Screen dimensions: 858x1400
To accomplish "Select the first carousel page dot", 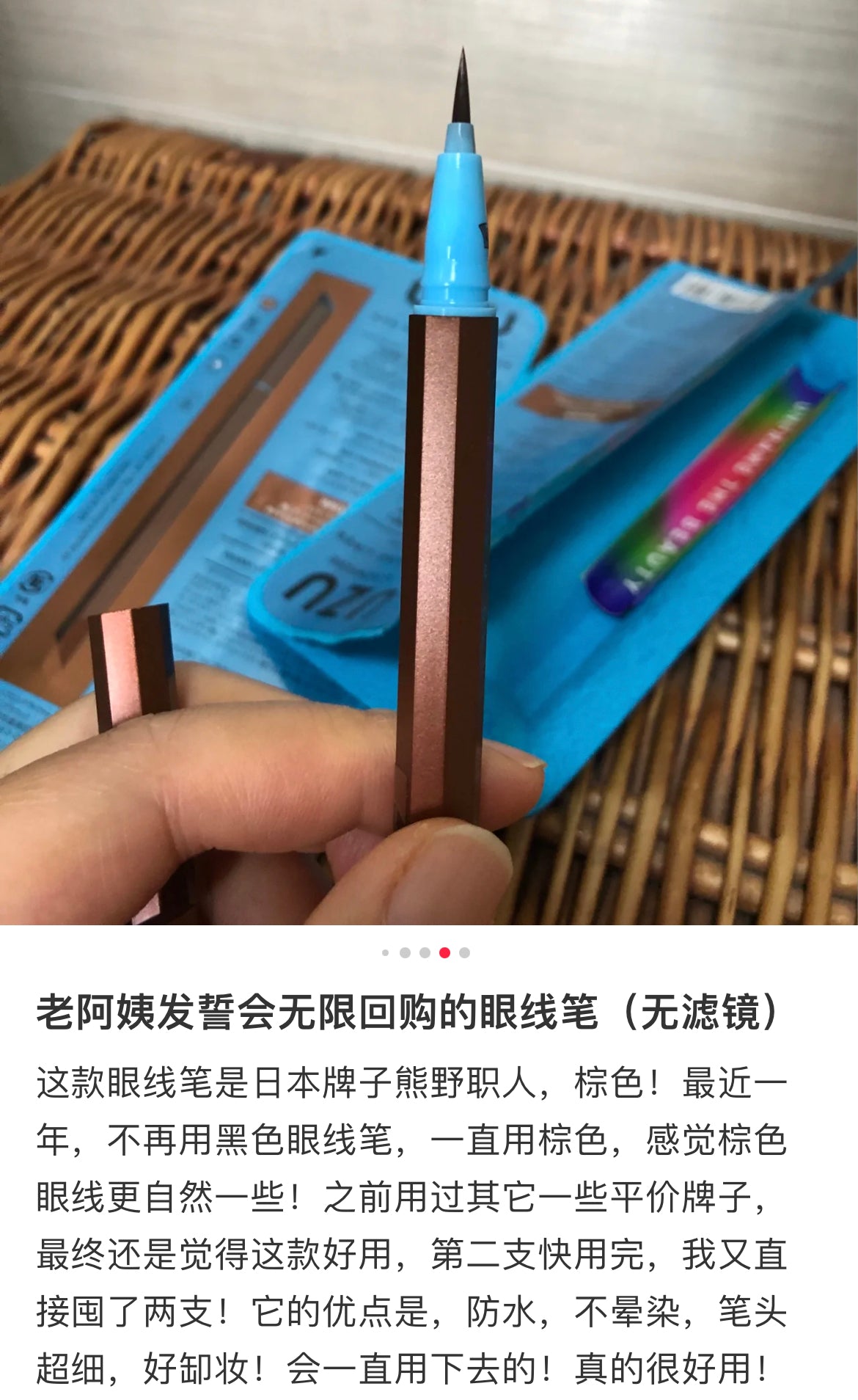I will (386, 952).
